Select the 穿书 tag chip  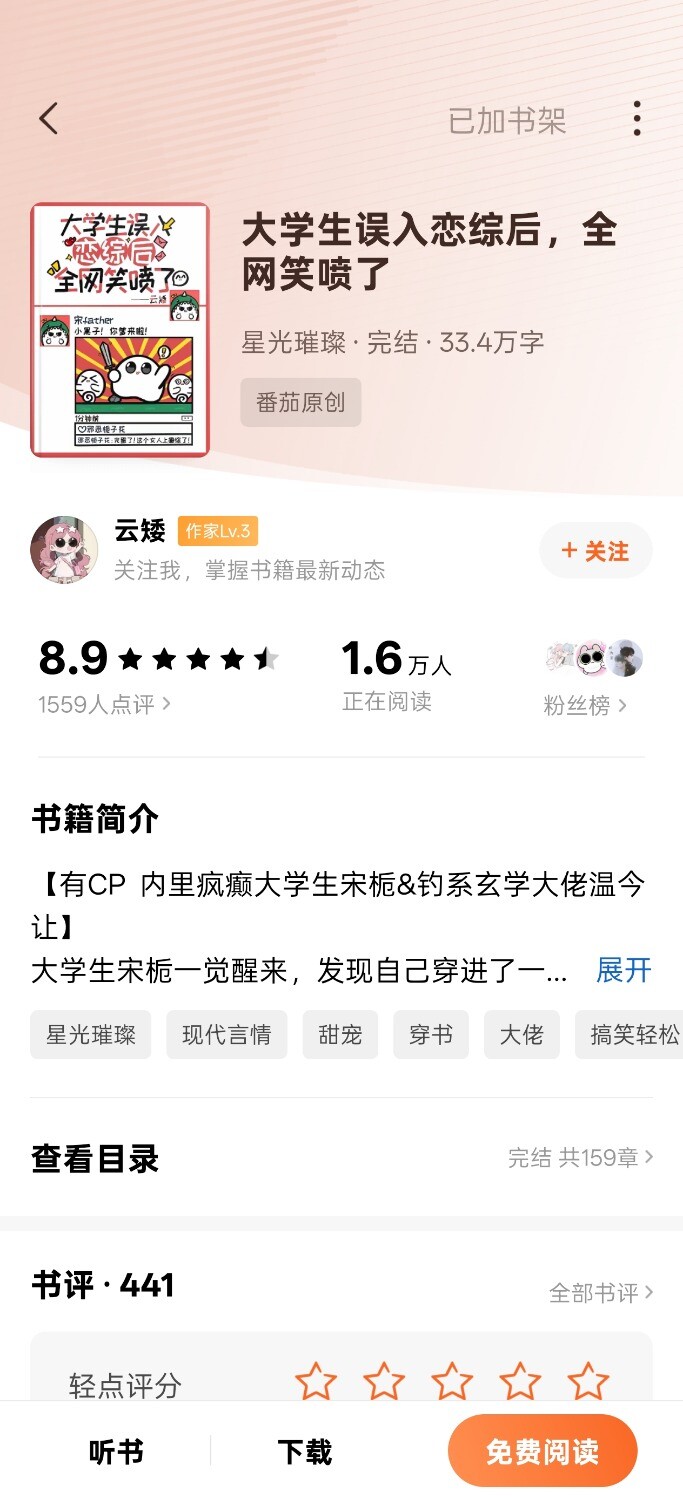click(x=431, y=1035)
